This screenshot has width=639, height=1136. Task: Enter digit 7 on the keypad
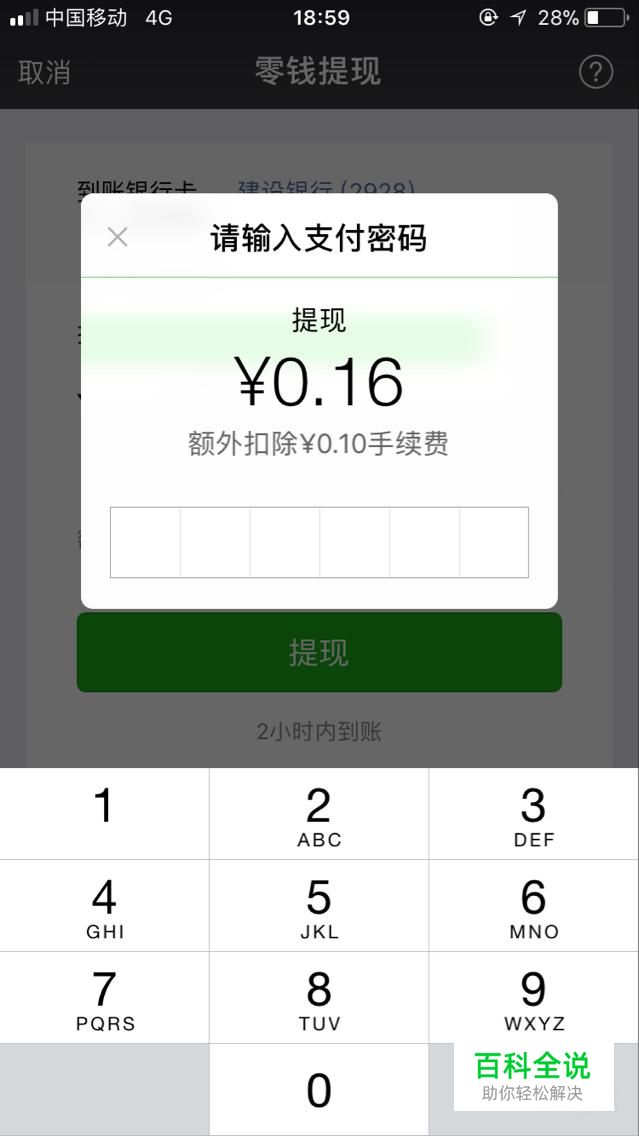[x=104, y=998]
